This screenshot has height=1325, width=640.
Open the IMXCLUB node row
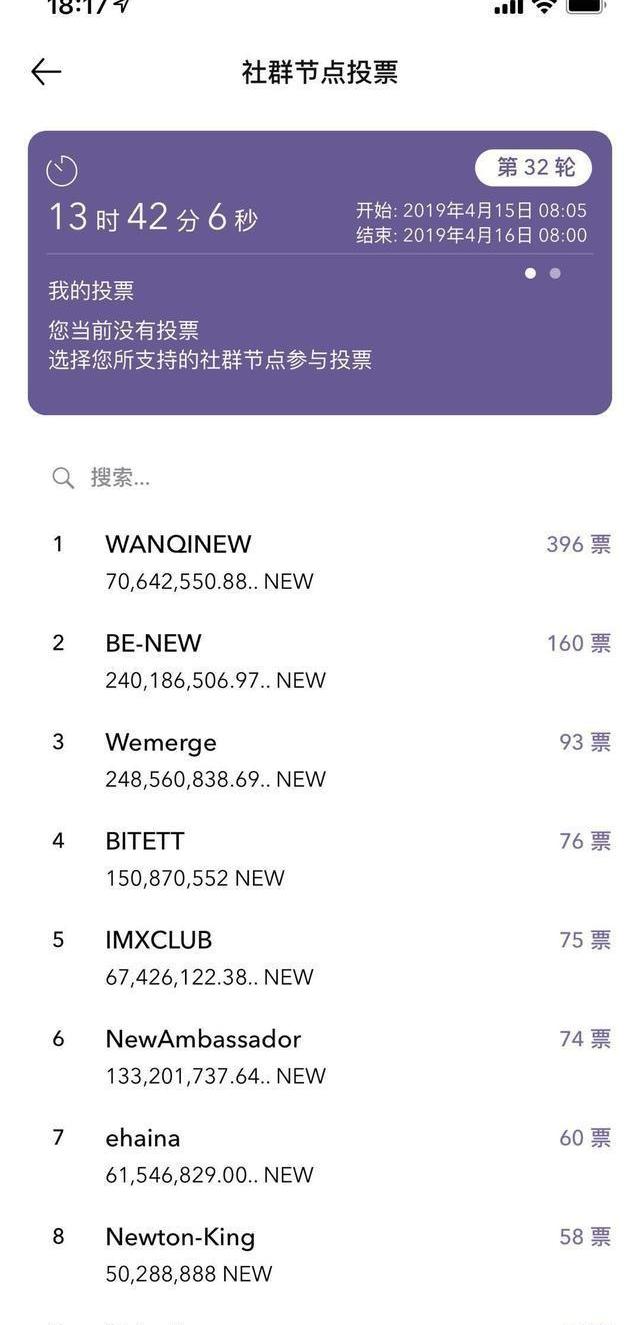[320, 957]
